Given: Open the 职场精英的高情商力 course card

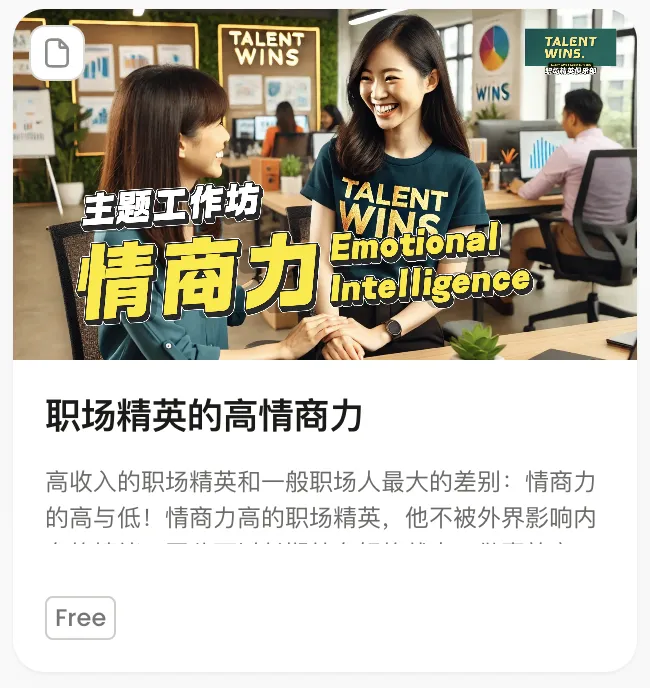Looking at the screenshot, I should [x=204, y=416].
